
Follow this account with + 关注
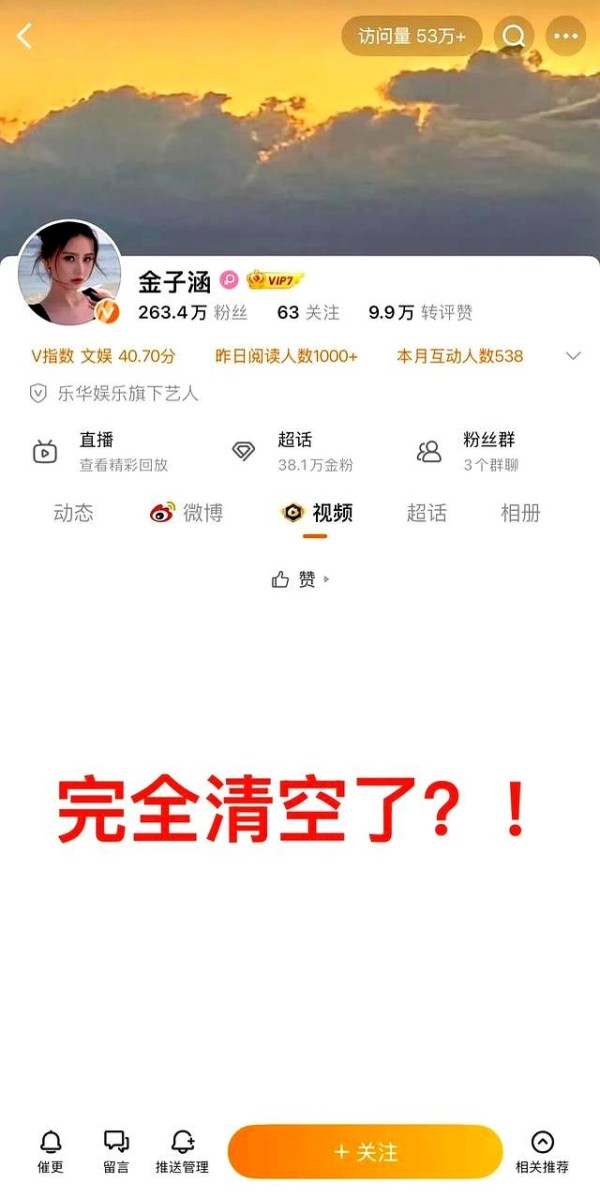coord(365,1152)
